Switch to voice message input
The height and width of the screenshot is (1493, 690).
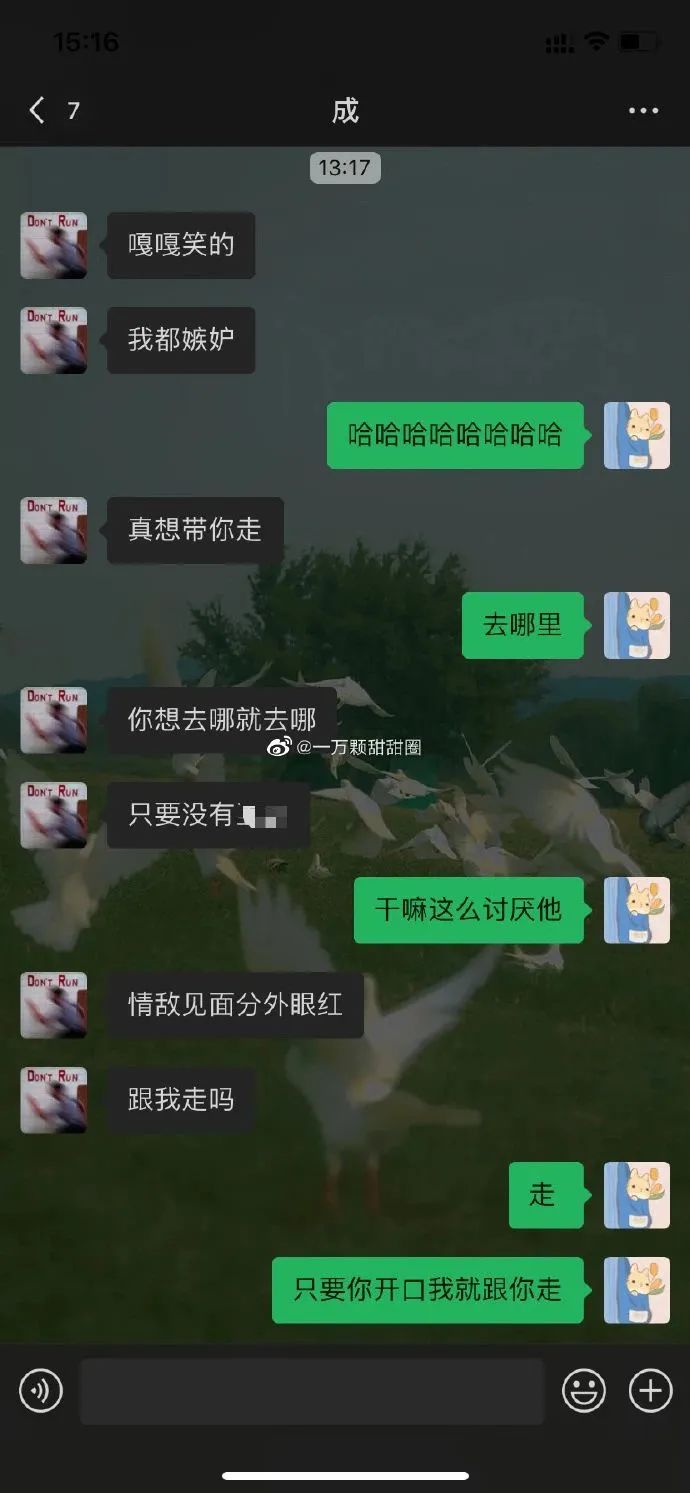41,1390
